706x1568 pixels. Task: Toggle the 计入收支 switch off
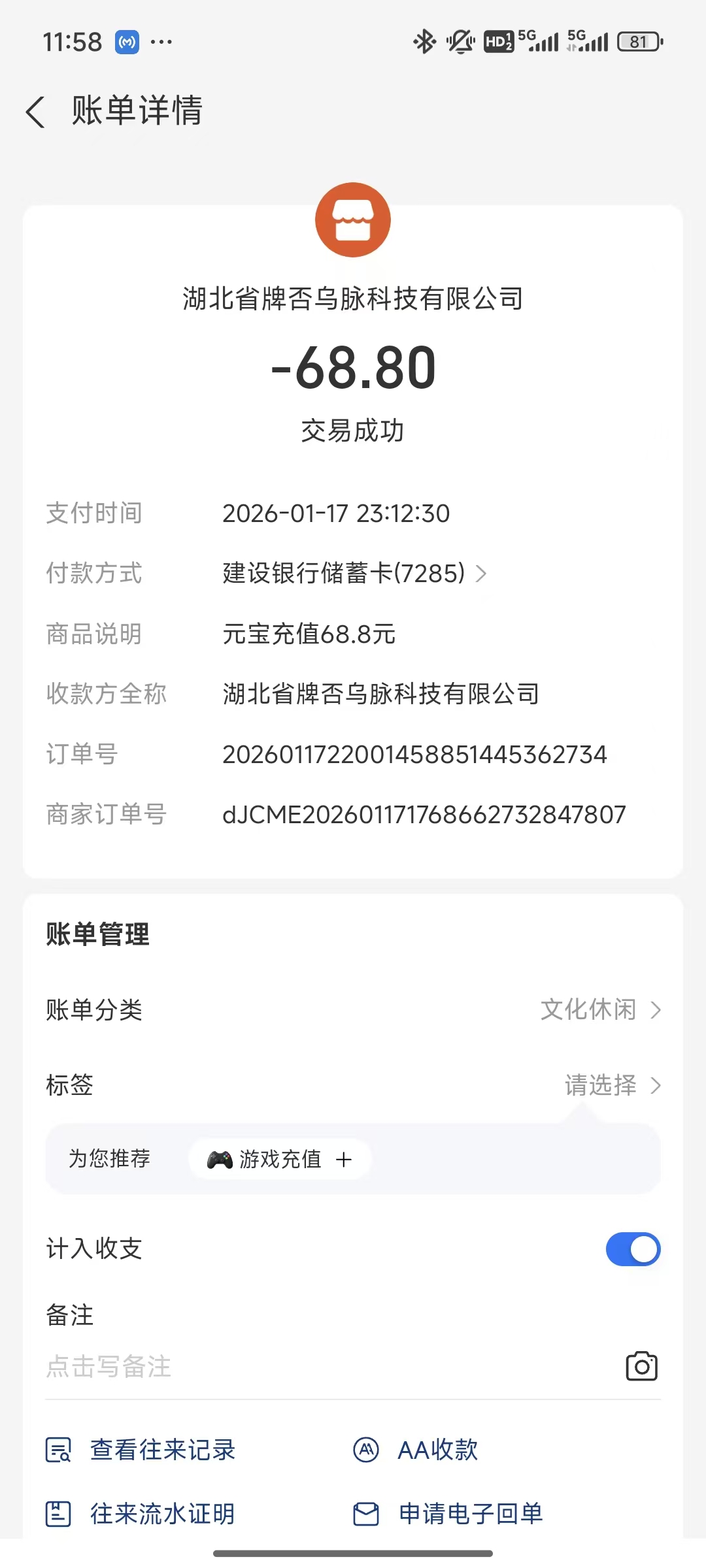tap(633, 1249)
